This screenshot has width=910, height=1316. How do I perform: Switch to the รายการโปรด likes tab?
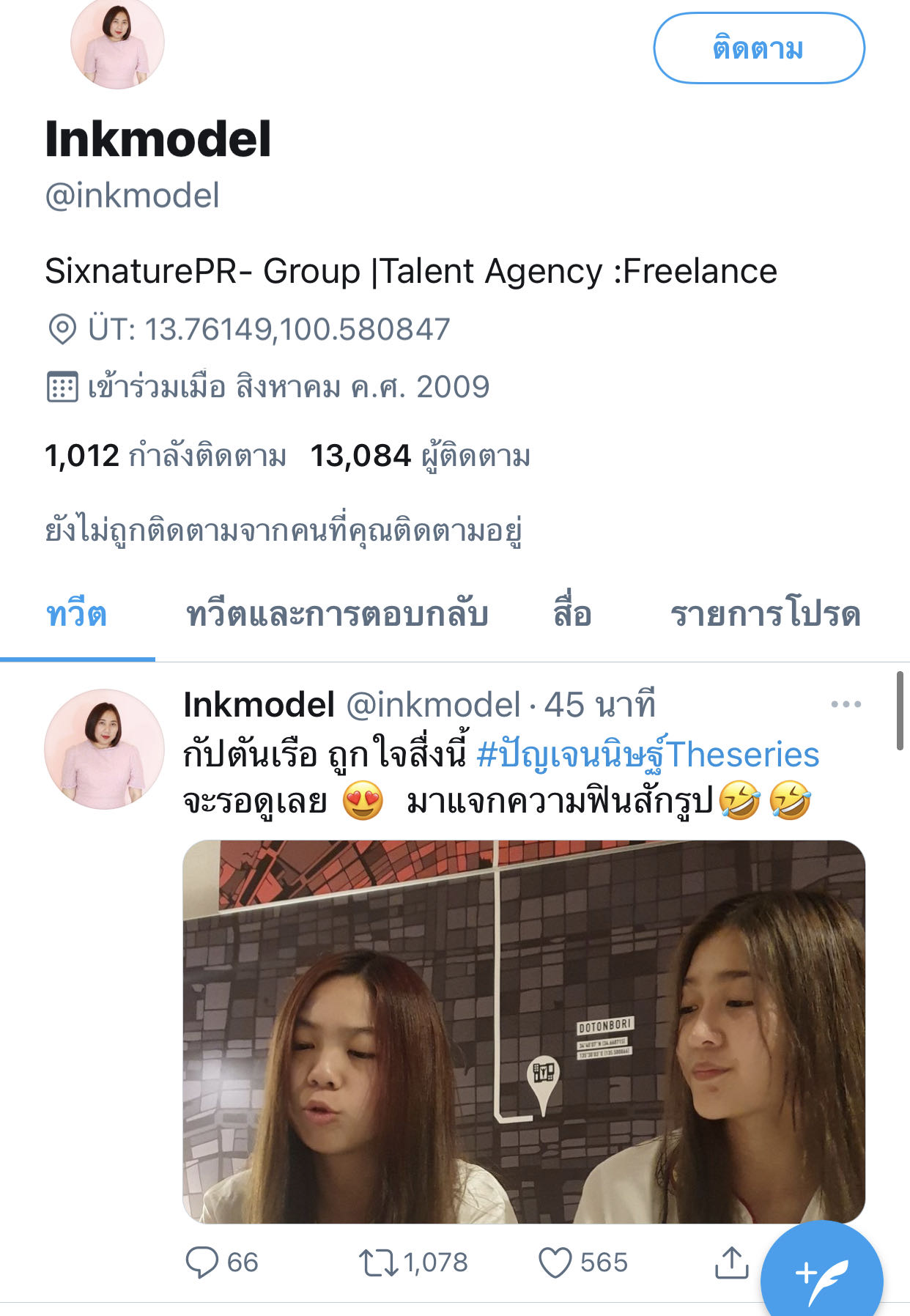coord(765,614)
